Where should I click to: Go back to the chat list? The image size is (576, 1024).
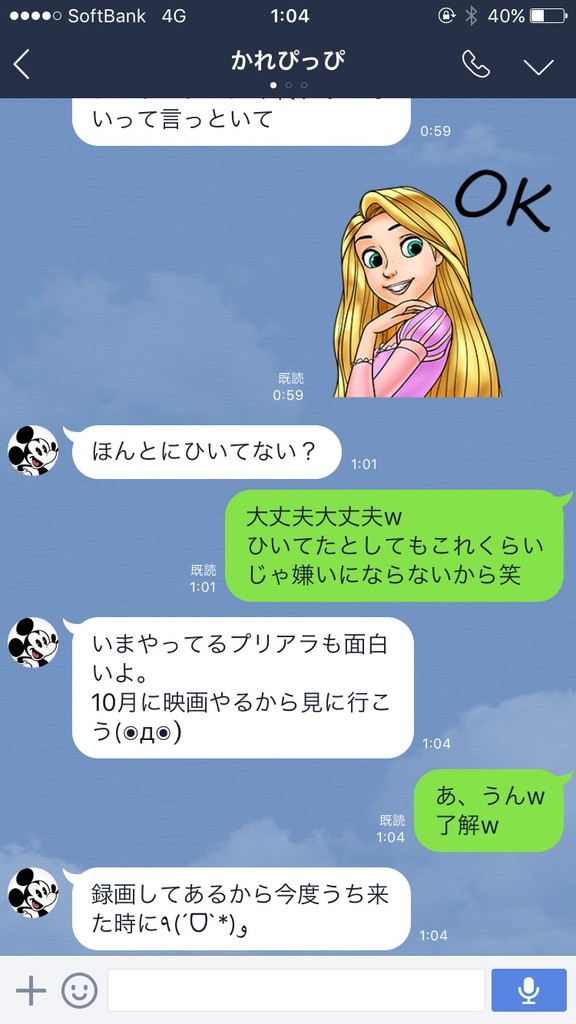22,65
